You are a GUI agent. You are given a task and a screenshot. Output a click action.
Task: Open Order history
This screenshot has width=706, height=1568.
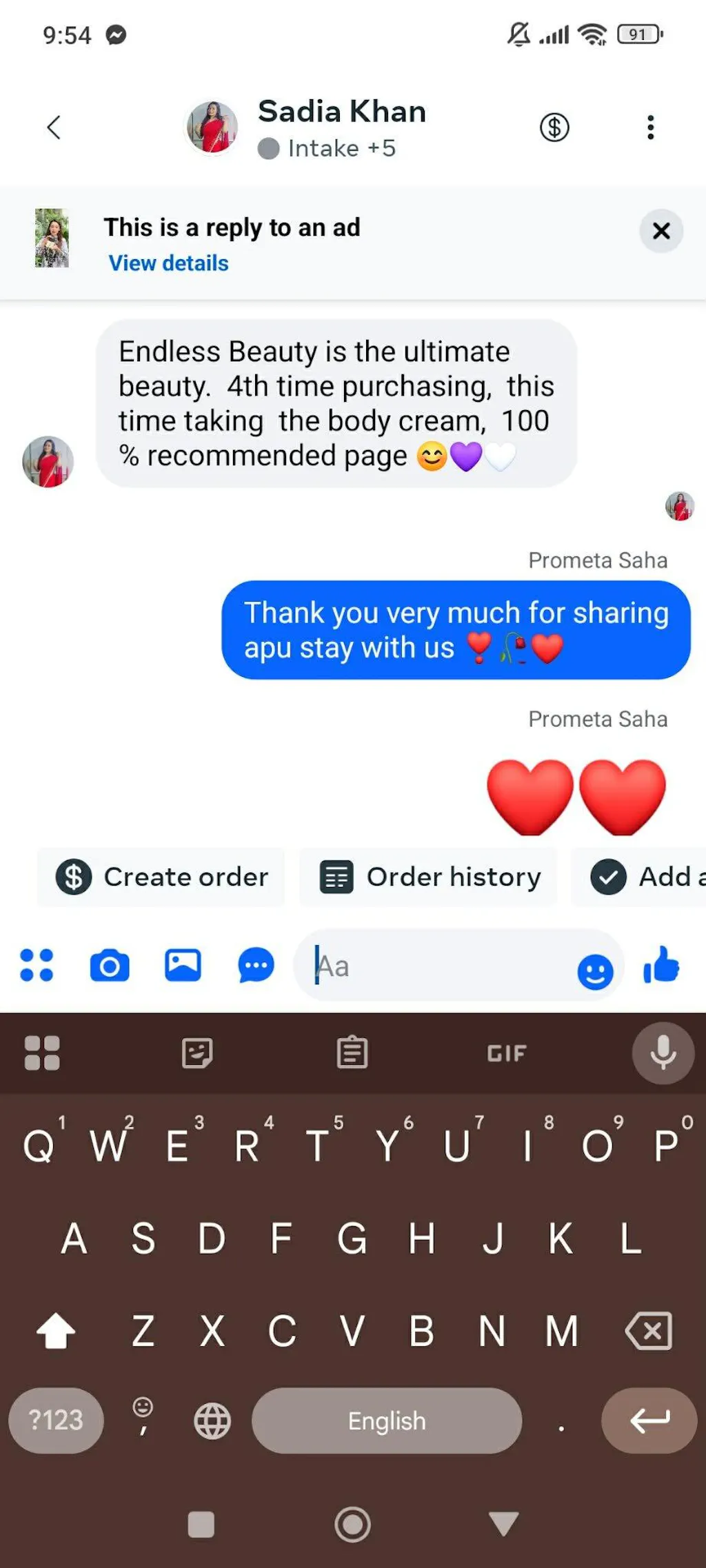coord(429,877)
